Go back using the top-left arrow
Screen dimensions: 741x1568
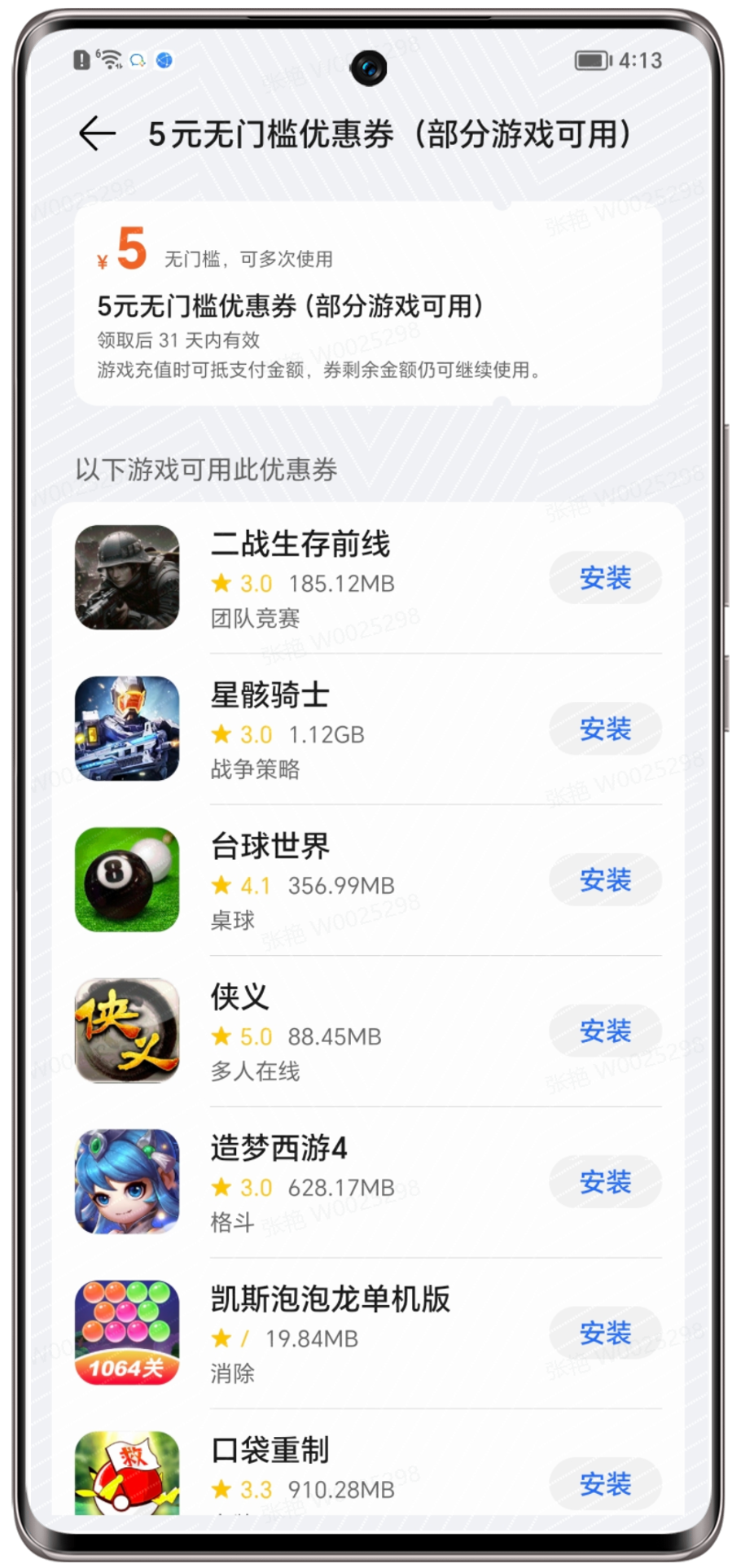97,134
